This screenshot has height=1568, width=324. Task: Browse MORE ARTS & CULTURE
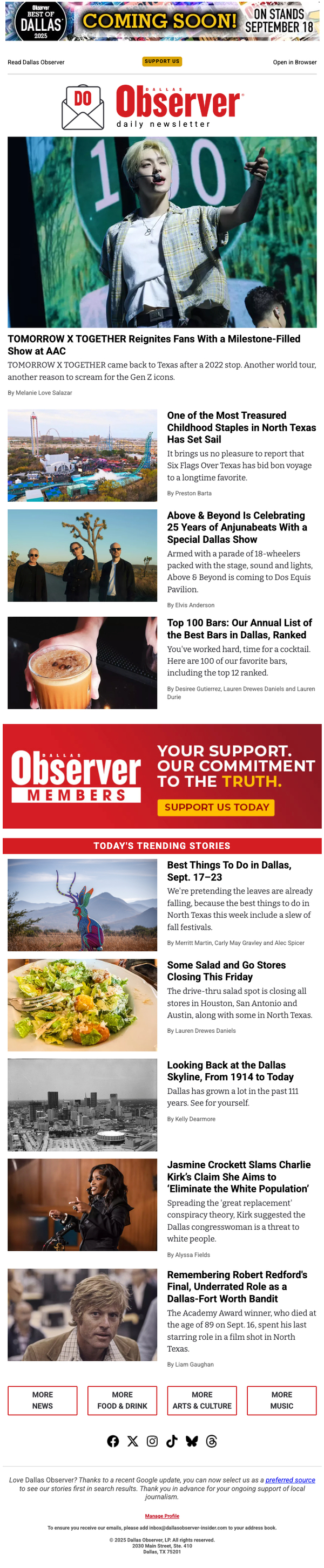coord(201,1401)
